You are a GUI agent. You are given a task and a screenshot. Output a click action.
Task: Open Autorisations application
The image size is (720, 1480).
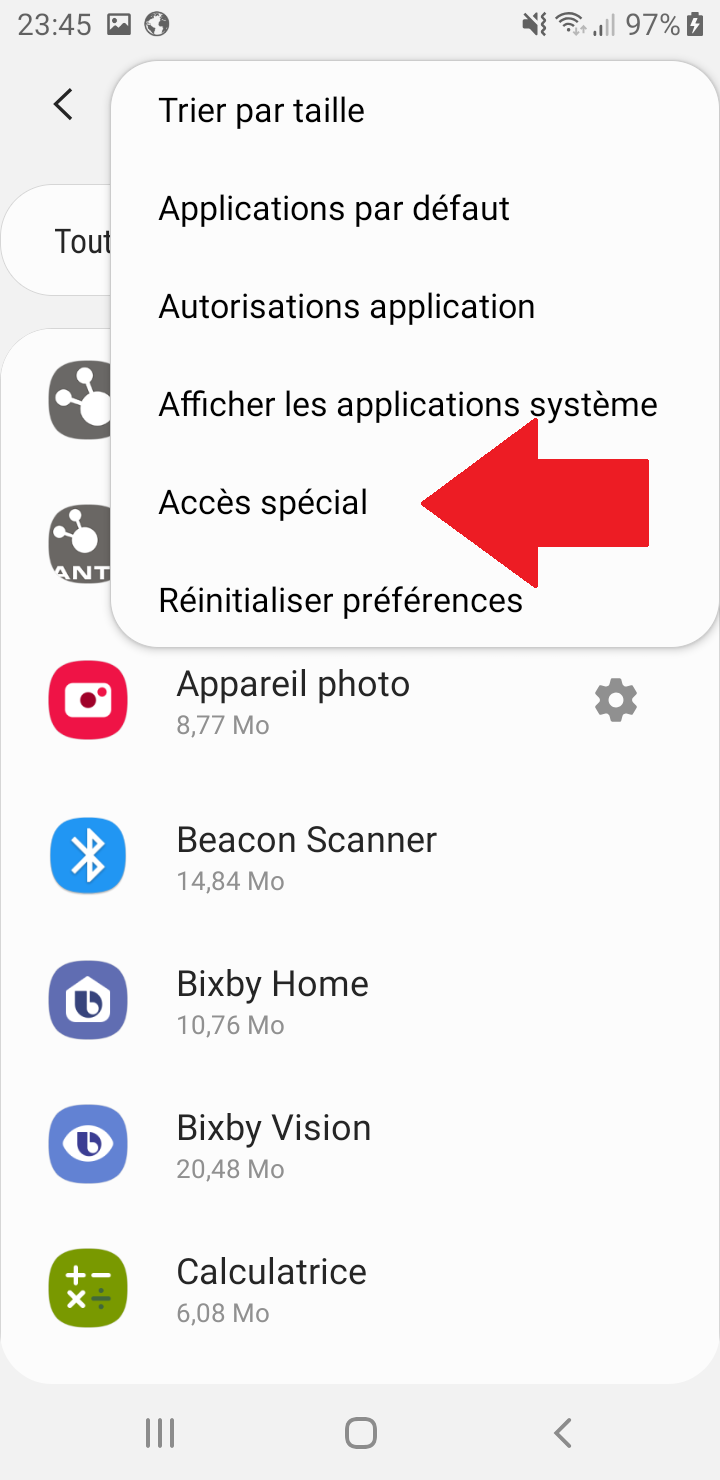point(346,306)
